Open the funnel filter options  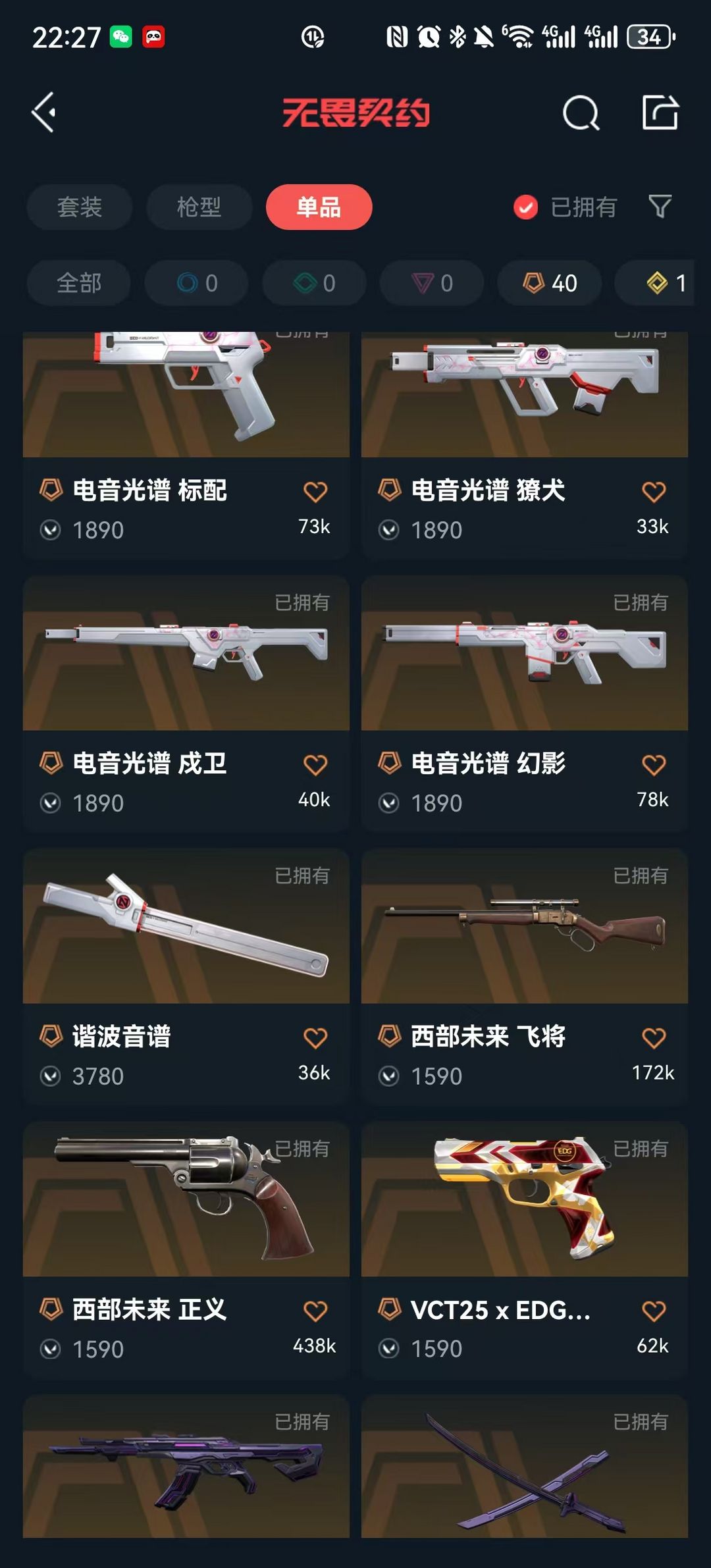click(660, 207)
